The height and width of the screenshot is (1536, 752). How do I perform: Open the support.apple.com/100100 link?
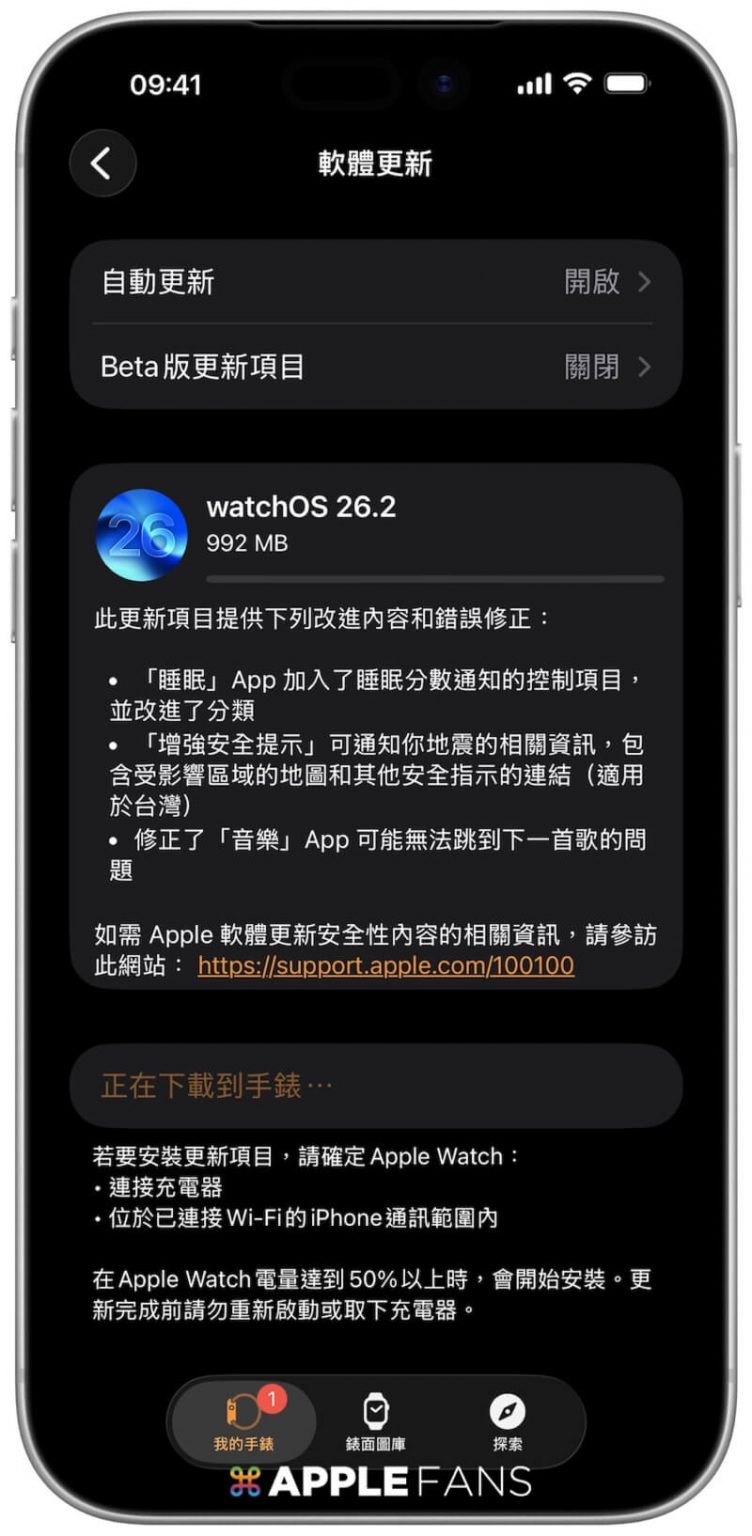pyautogui.click(x=385, y=965)
